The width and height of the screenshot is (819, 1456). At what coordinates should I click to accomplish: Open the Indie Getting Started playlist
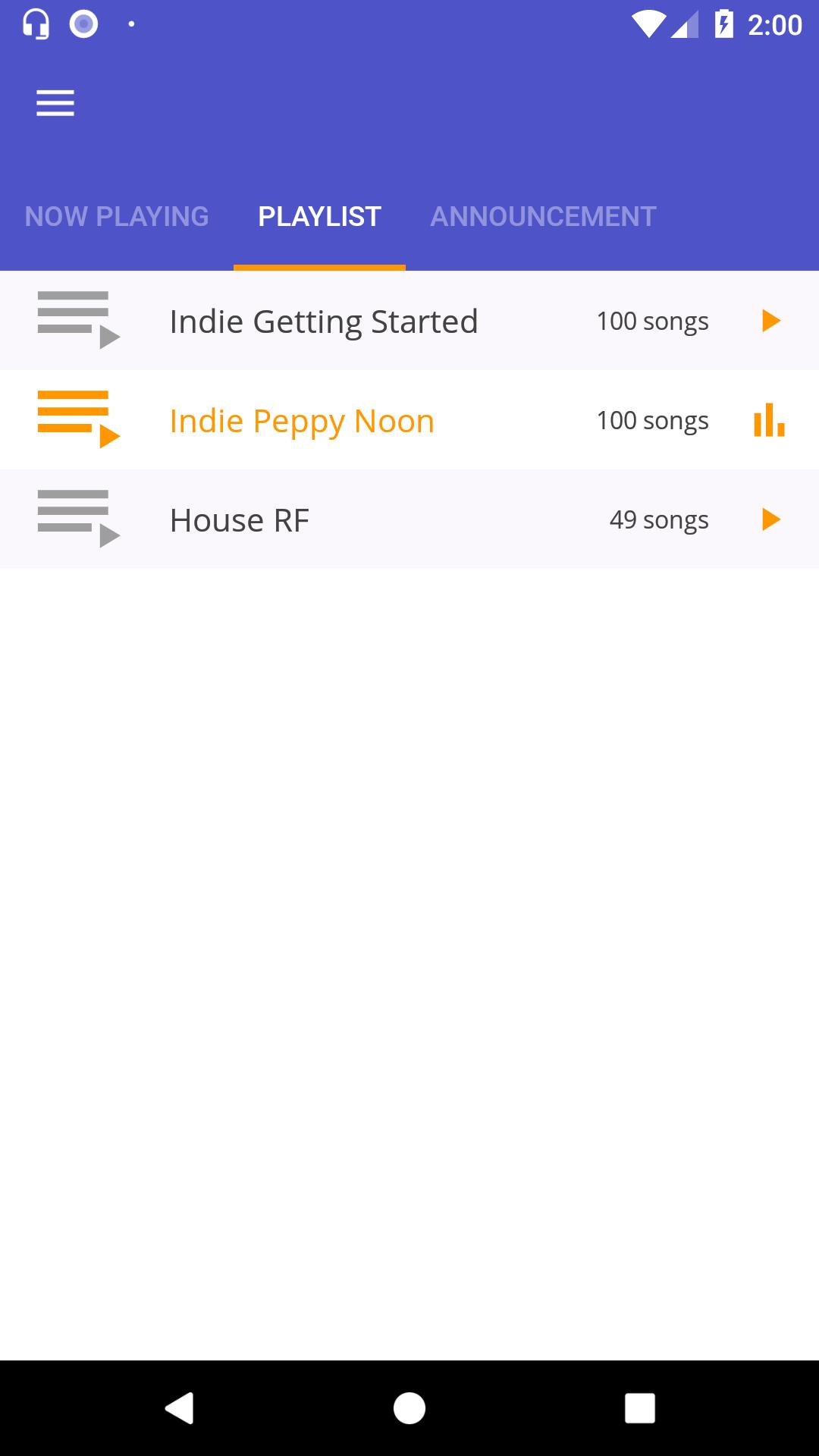tap(324, 322)
